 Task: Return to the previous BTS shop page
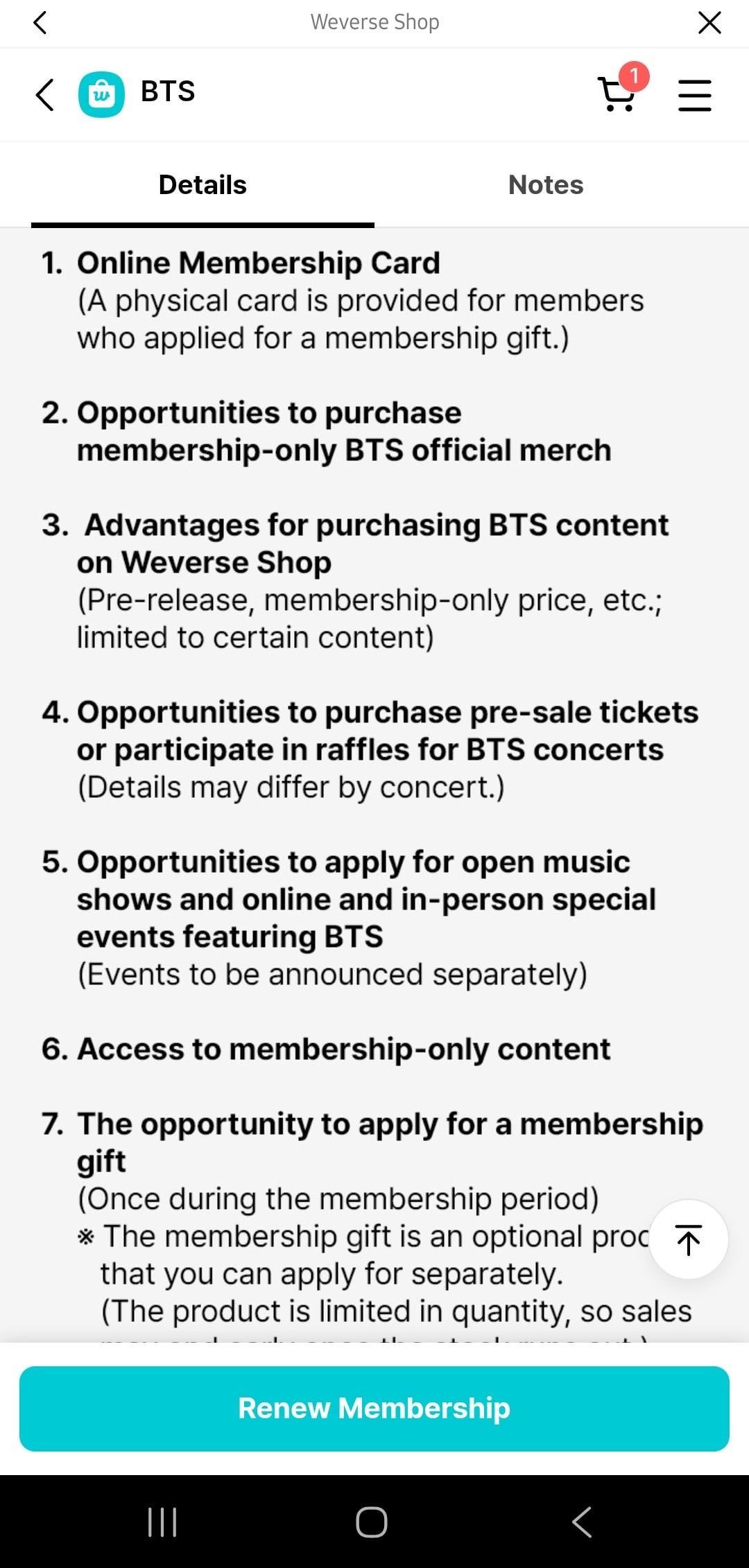pos(45,95)
